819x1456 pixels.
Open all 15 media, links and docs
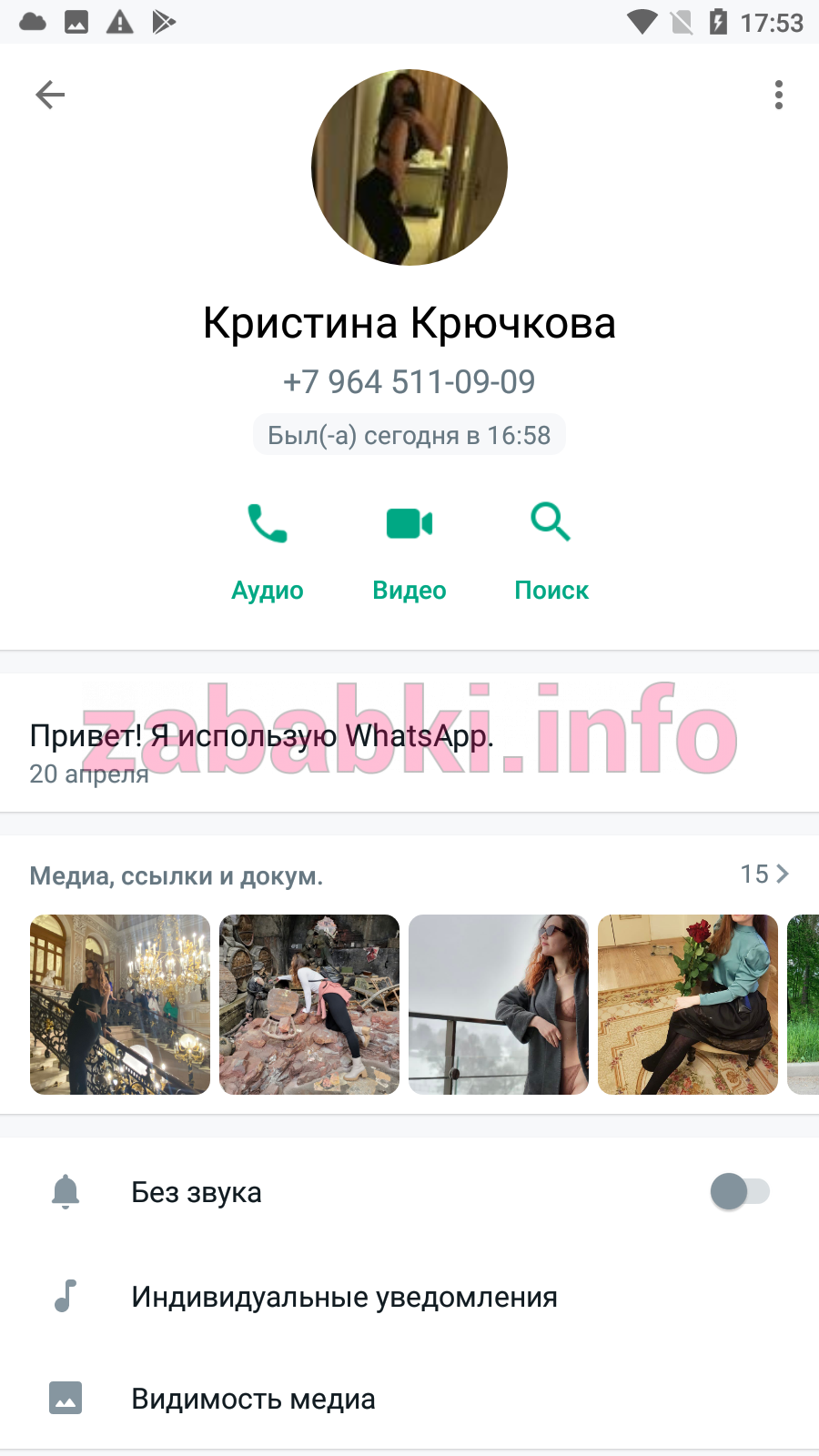pyautogui.click(x=764, y=874)
